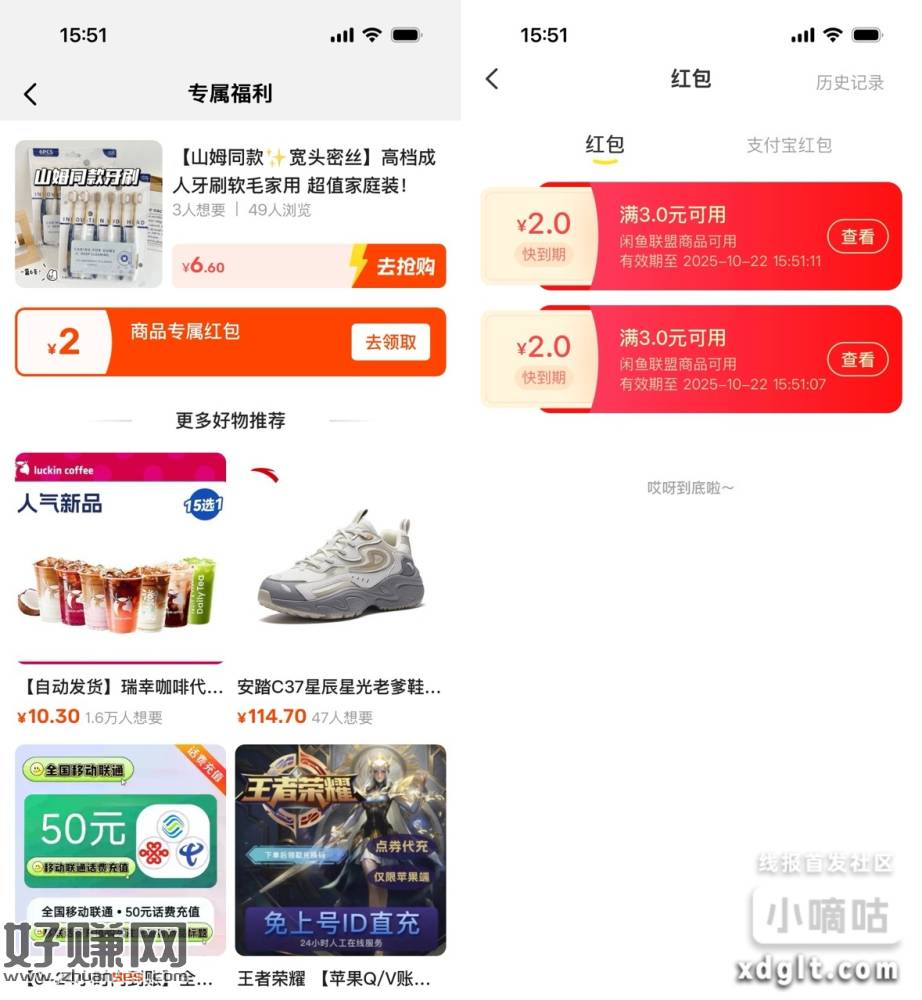This screenshot has height=1000, width=922.
Task: Switch to the 支付宝红包 tab
Action: 789,145
